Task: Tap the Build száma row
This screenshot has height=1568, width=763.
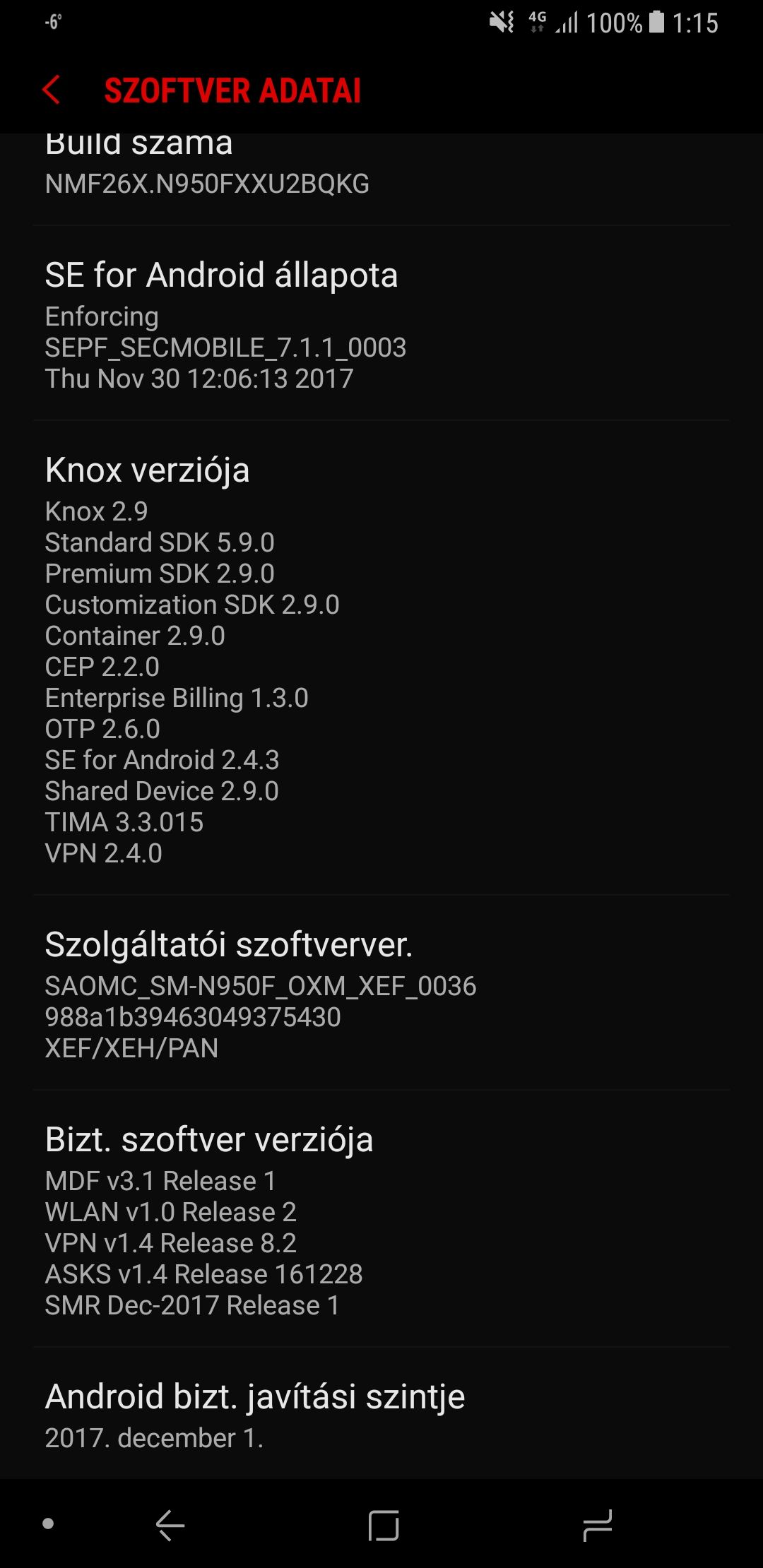Action: 381,179
